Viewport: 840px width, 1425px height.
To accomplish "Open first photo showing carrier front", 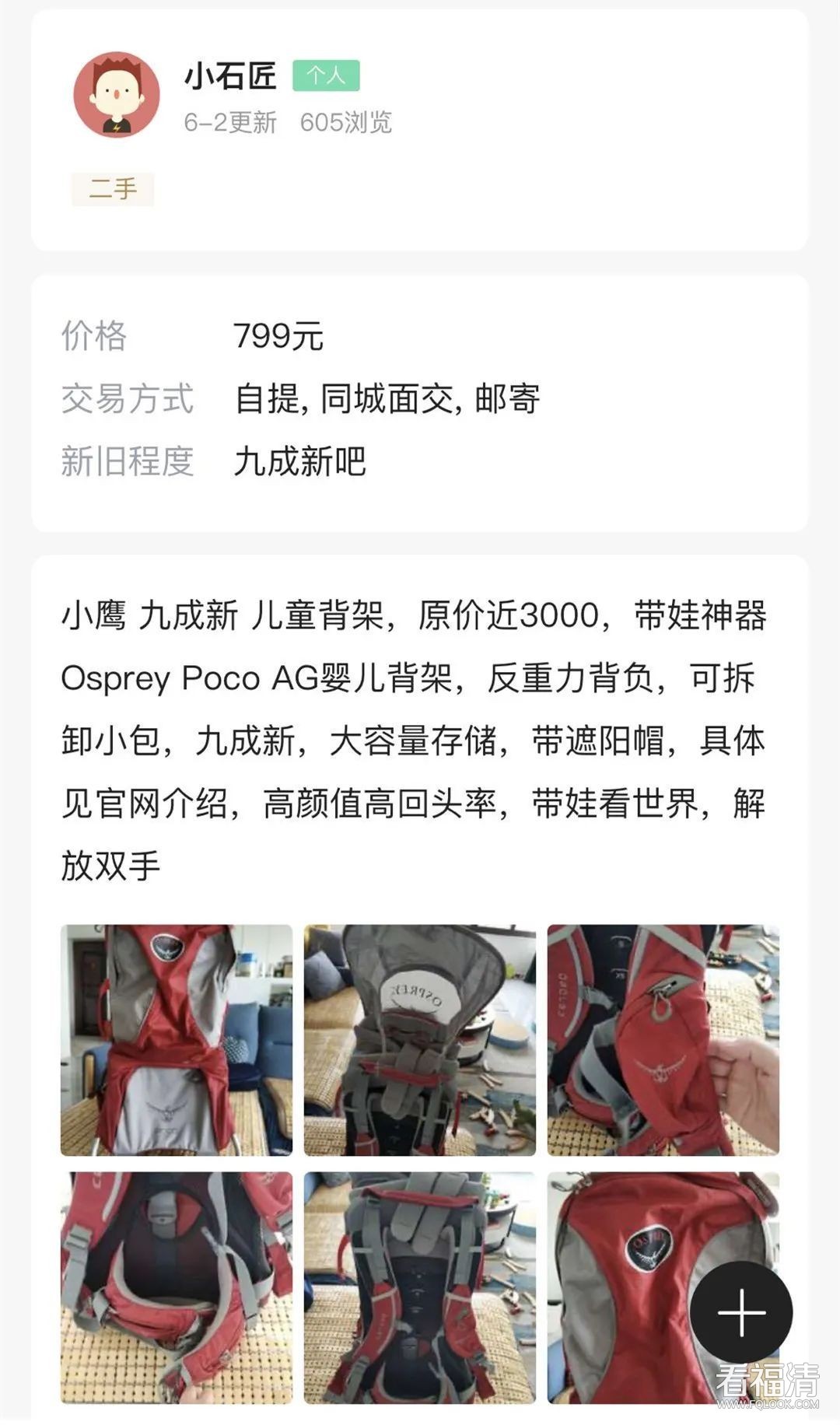I will (x=177, y=1040).
